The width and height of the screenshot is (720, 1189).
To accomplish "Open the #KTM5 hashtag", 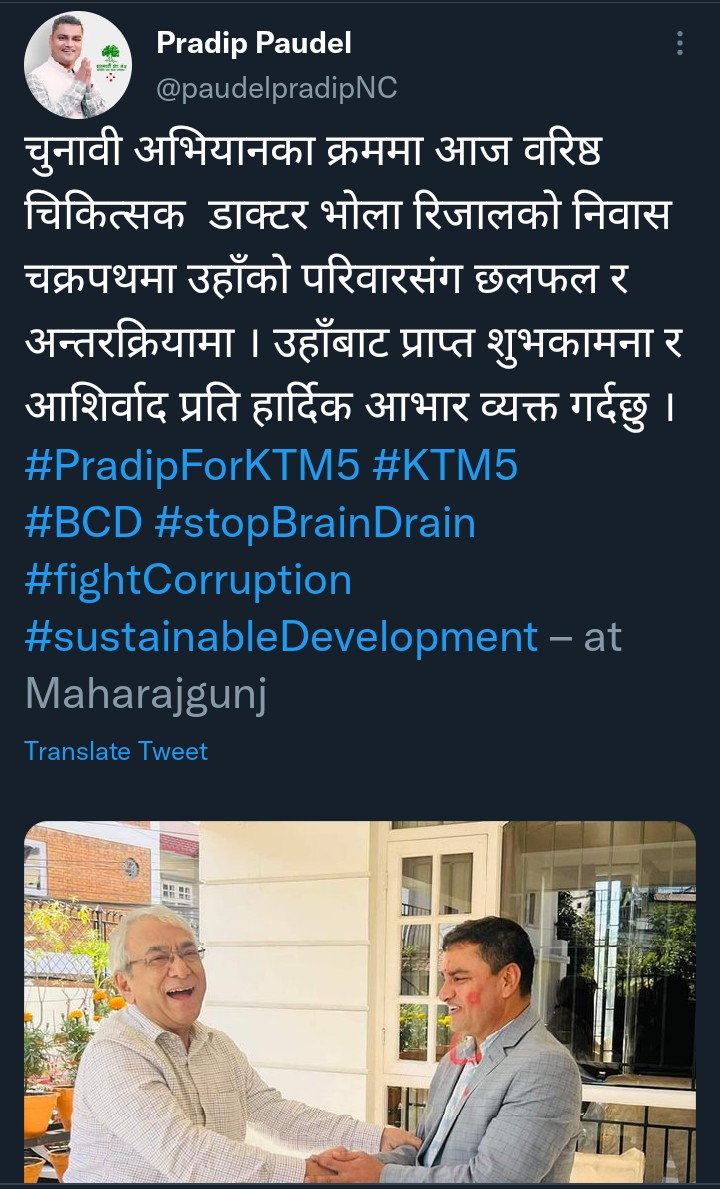I will click(x=444, y=465).
